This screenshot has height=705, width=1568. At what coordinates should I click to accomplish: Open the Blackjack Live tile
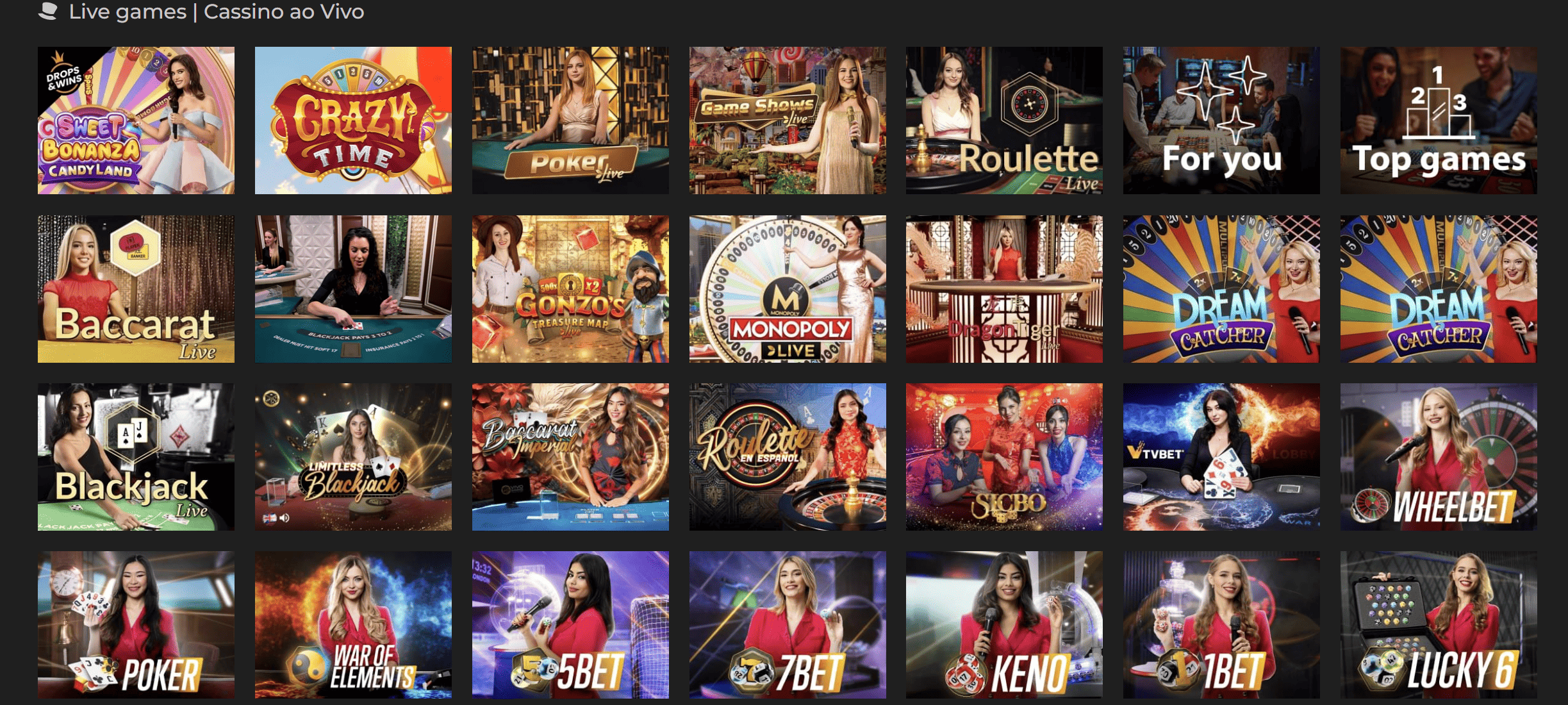[136, 456]
